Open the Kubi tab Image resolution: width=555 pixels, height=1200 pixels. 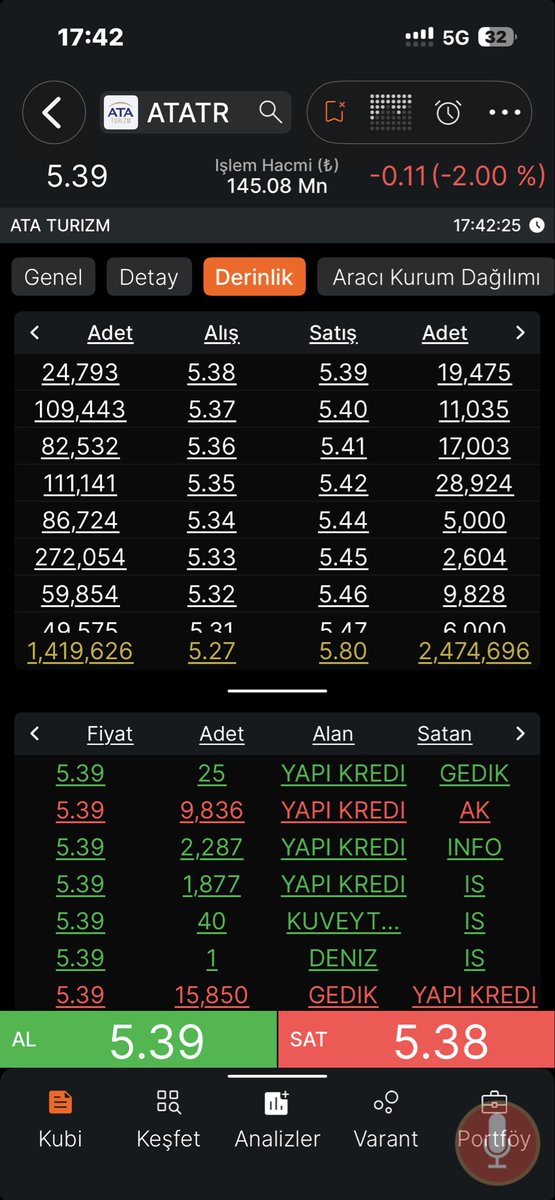tap(60, 1120)
